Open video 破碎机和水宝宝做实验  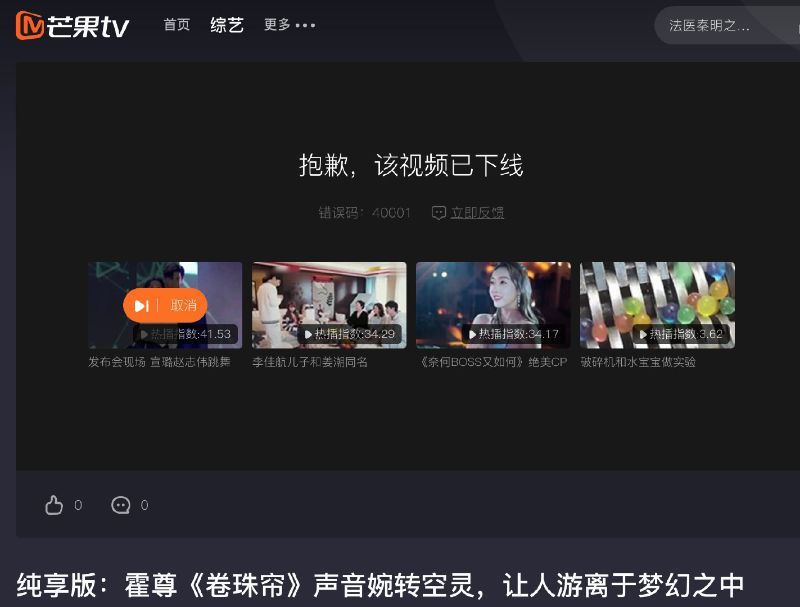pos(657,305)
